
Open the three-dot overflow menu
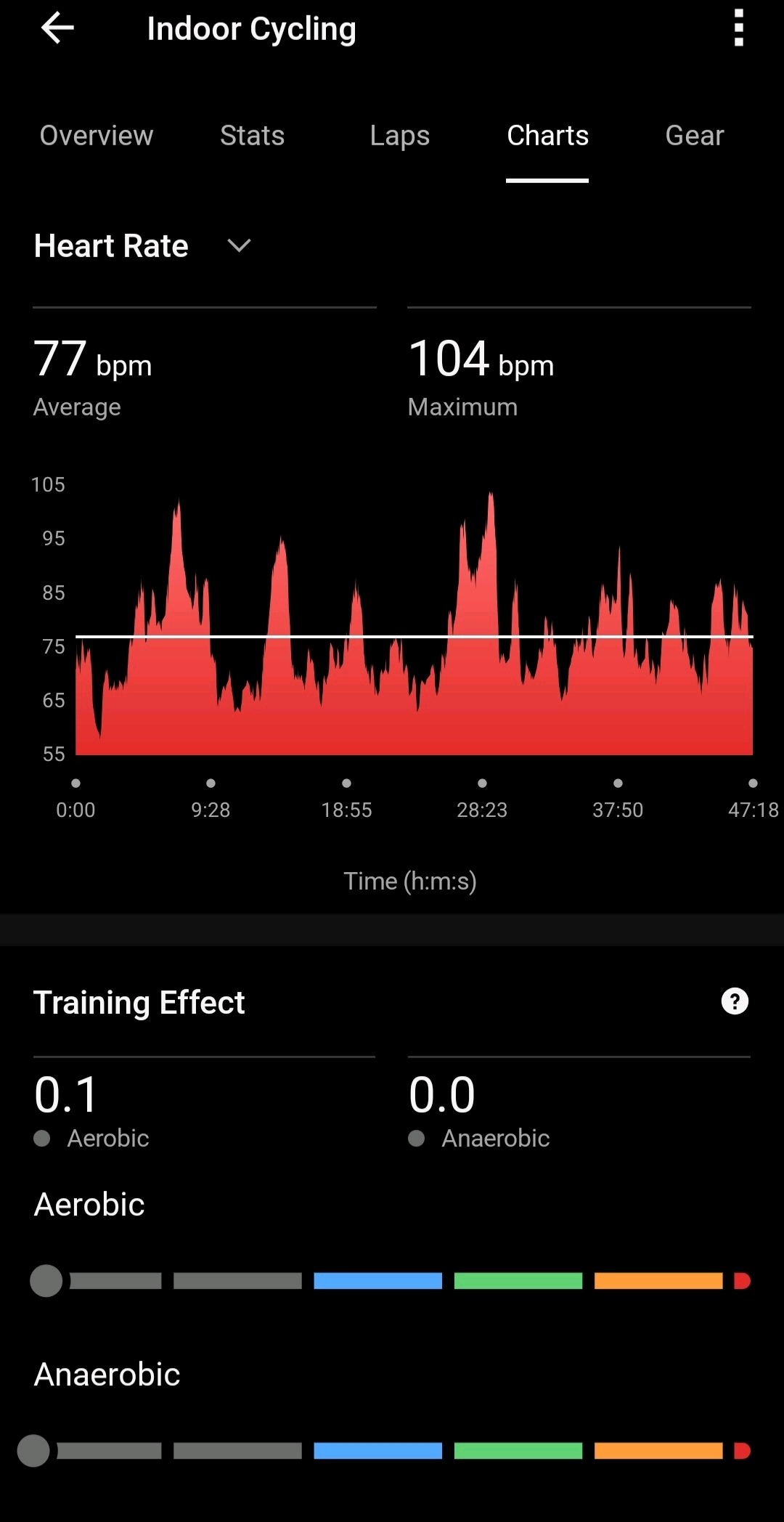click(x=738, y=29)
